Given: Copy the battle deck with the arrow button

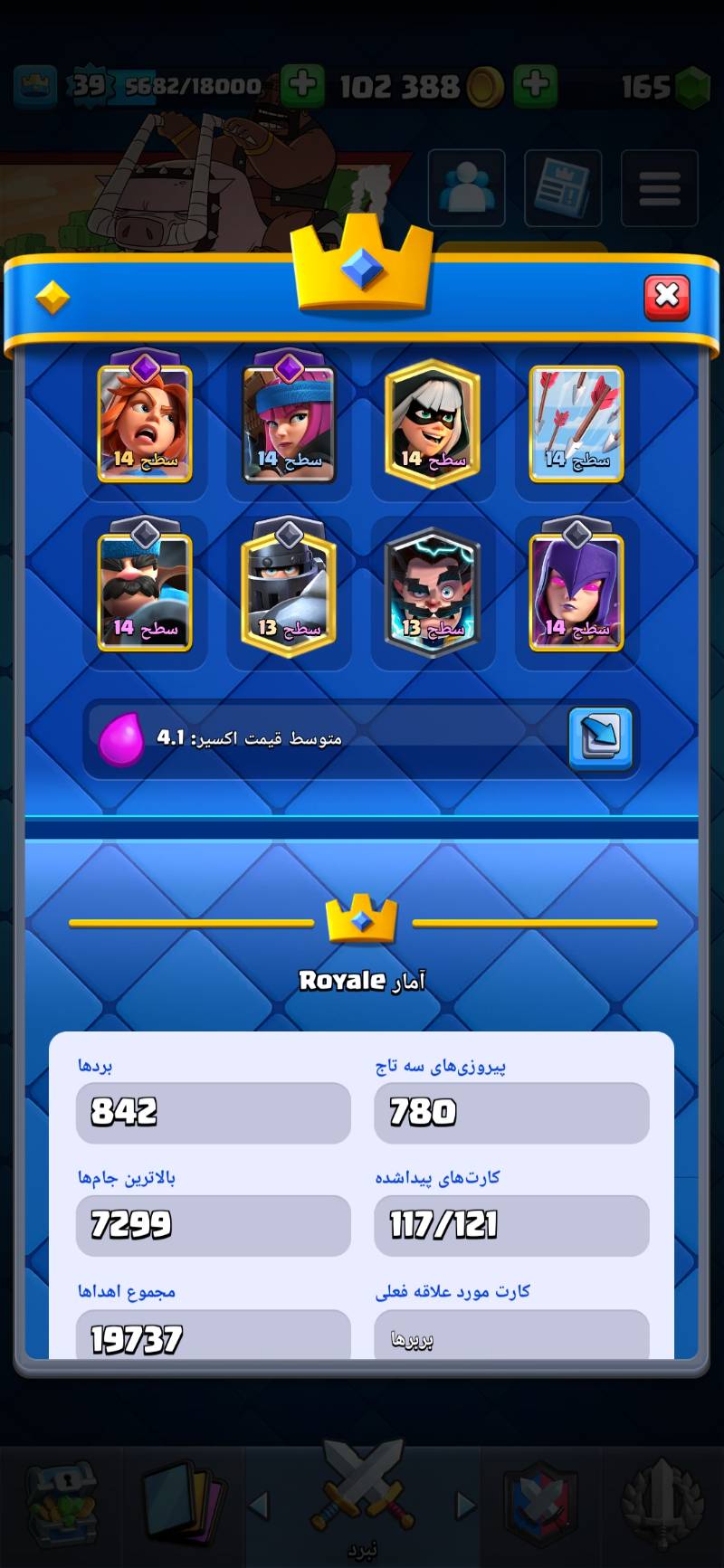Looking at the screenshot, I should pyautogui.click(x=600, y=737).
